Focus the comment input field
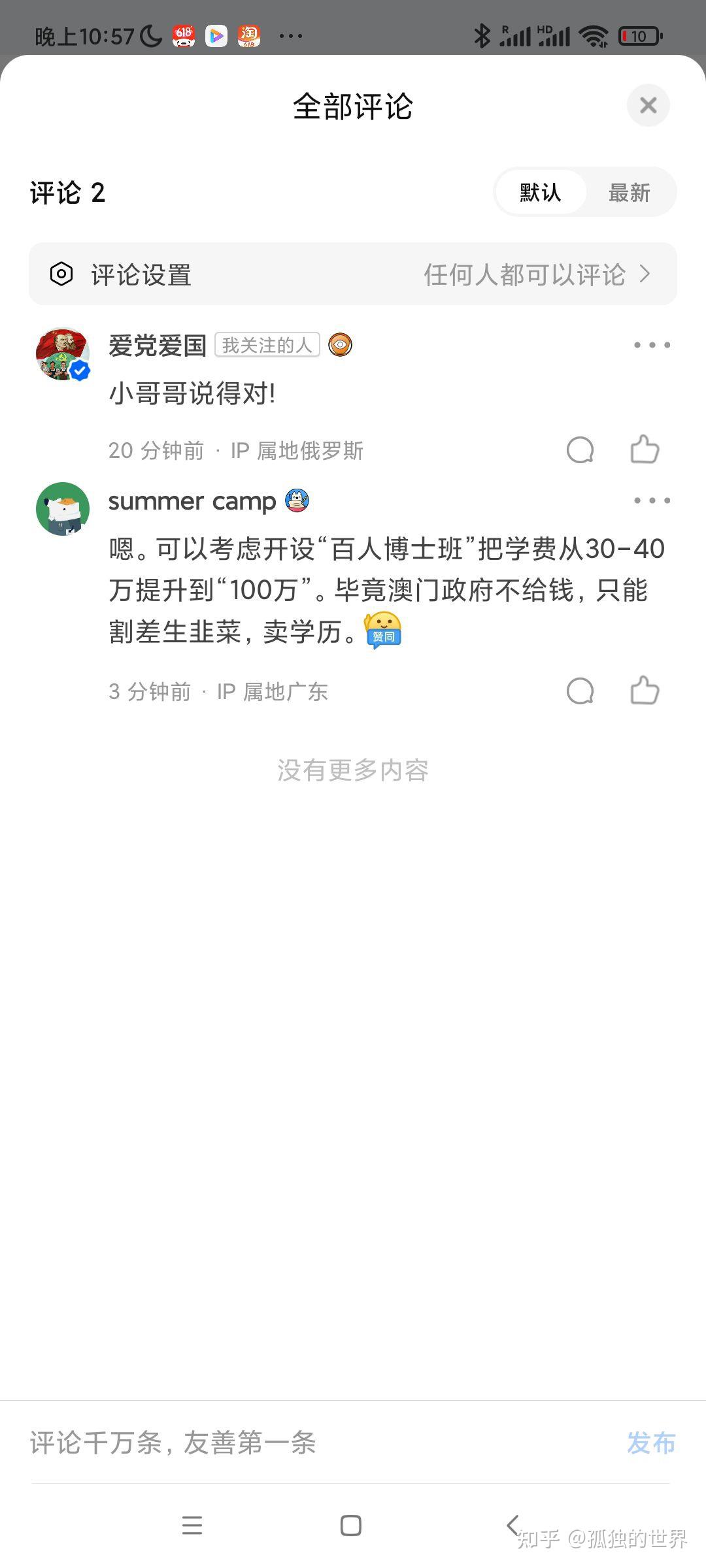This screenshot has width=706, height=1568. point(314,1443)
